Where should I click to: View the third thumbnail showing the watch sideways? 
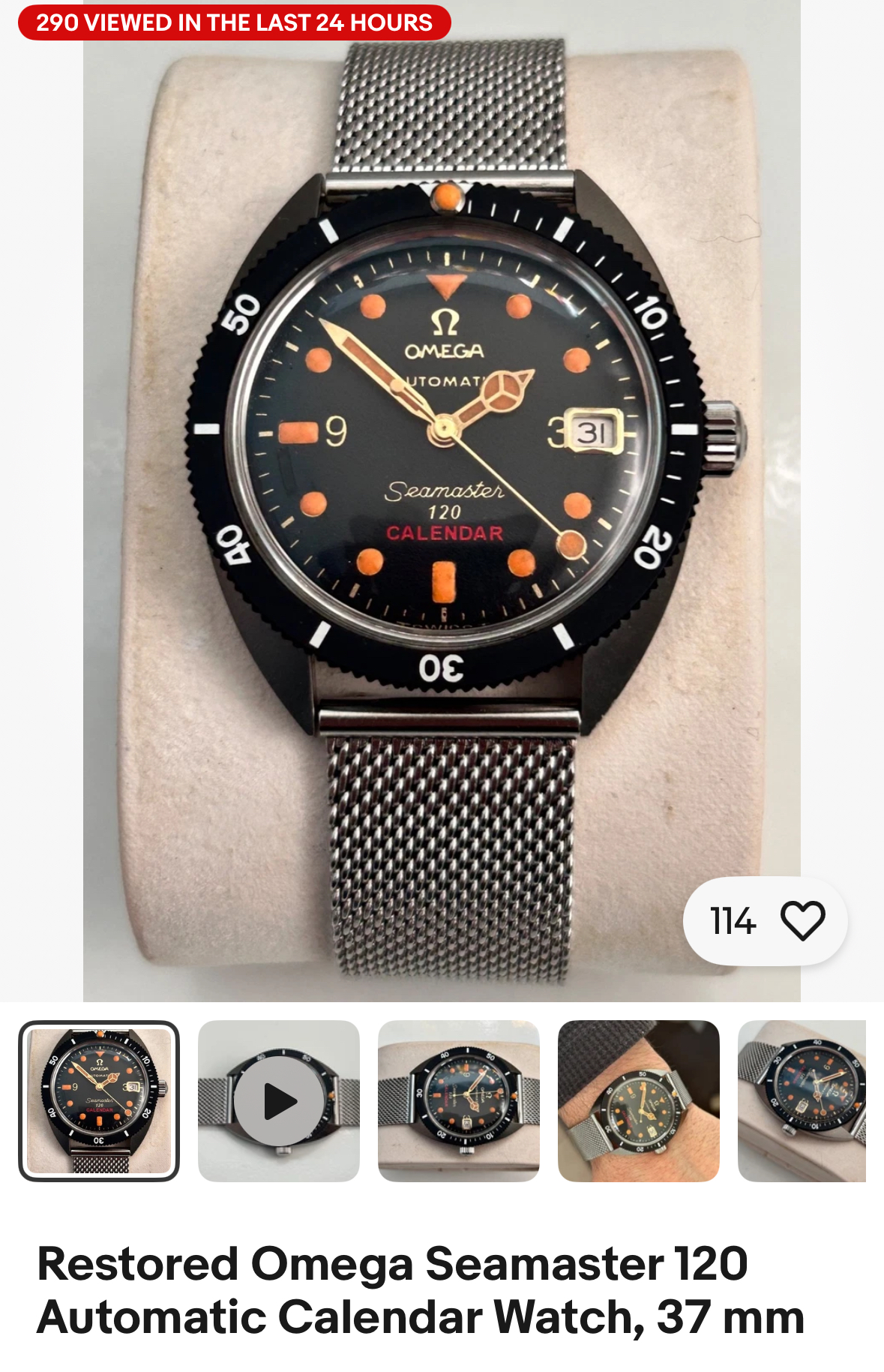pos(459,1100)
